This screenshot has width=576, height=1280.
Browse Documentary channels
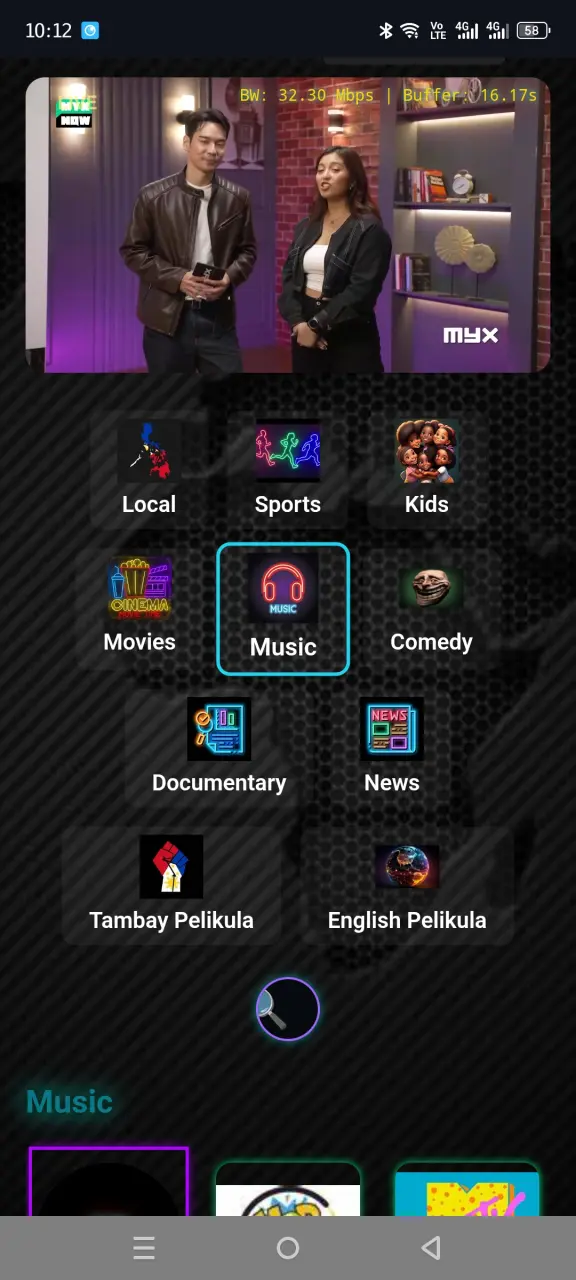click(219, 748)
